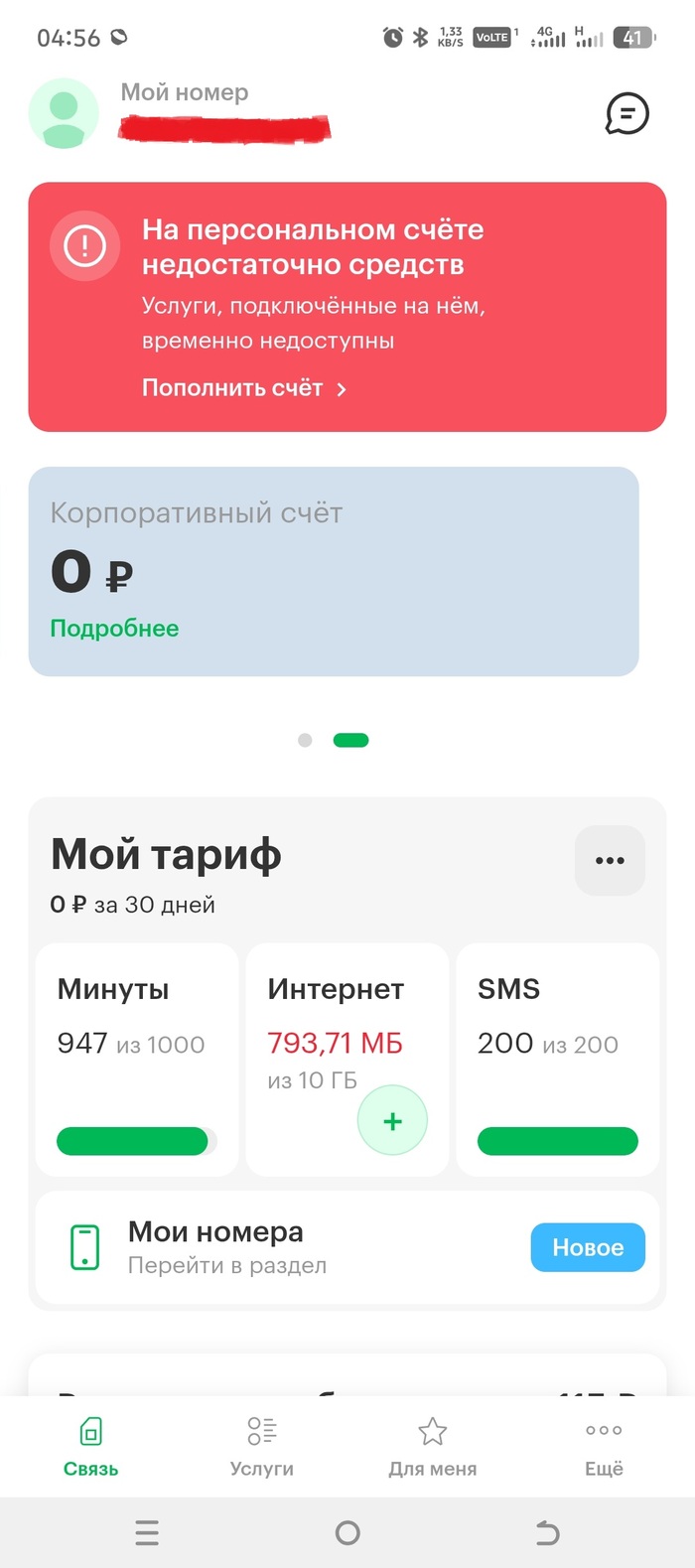Viewport: 695px width, 1568px height.
Task: Open Подробнее for the corporate account
Action: [x=114, y=629]
